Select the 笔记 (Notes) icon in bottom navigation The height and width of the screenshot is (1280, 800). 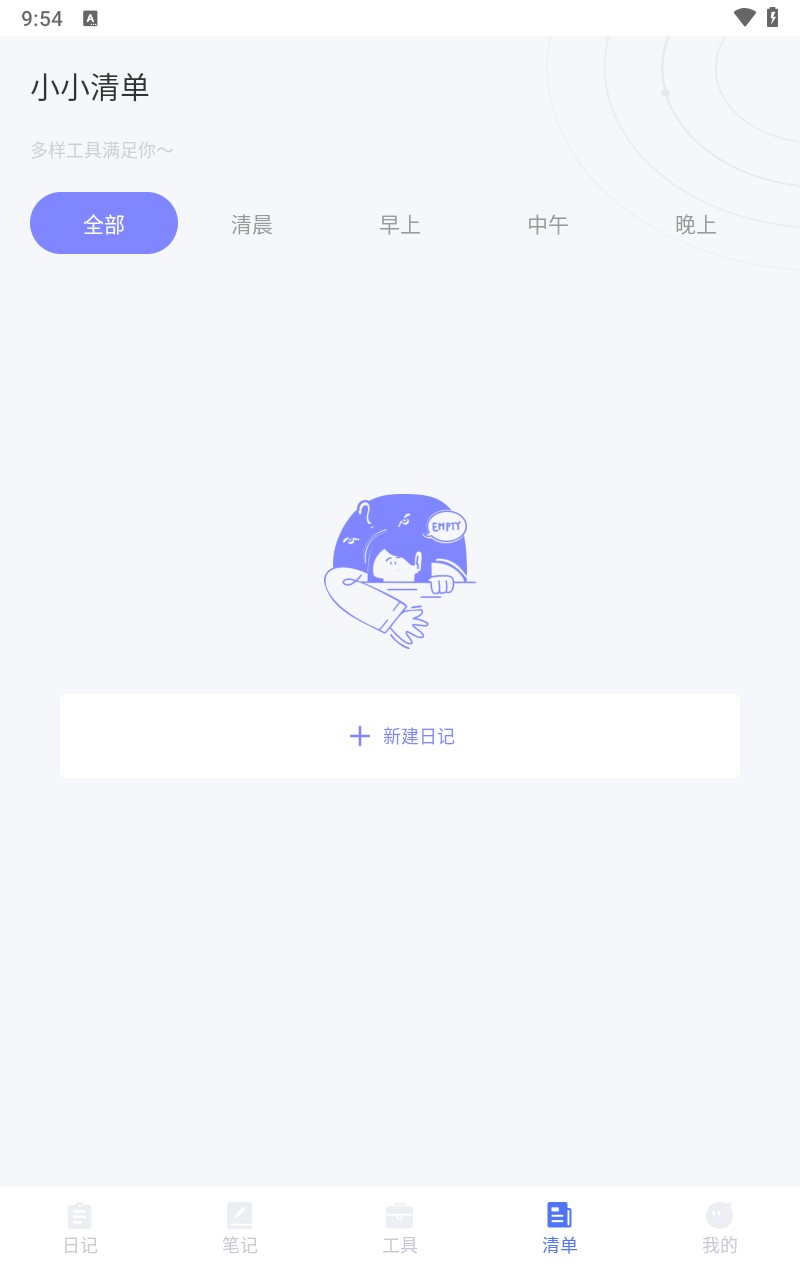240,1214
